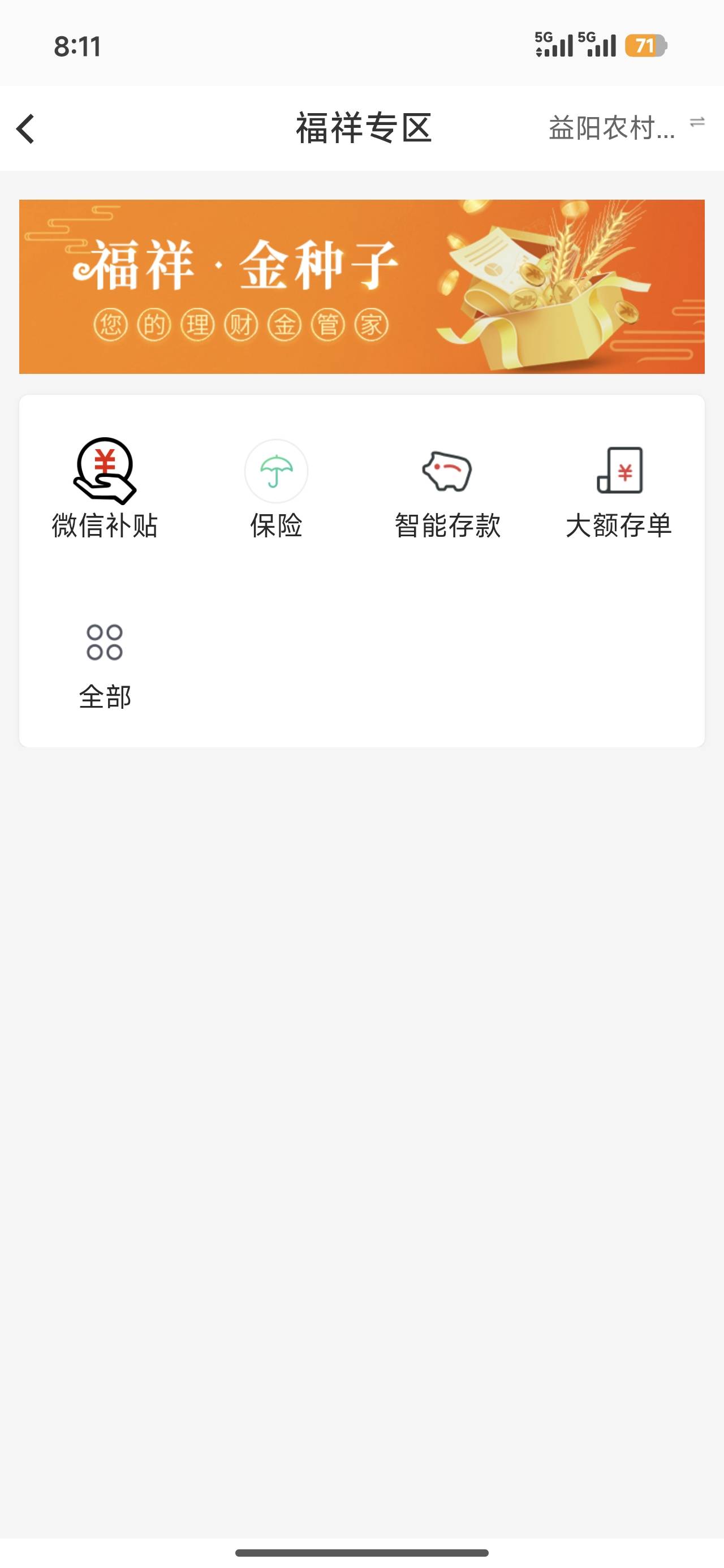Switch bank via 益阳农村 selector
The height and width of the screenshot is (1568, 724).
click(626, 128)
